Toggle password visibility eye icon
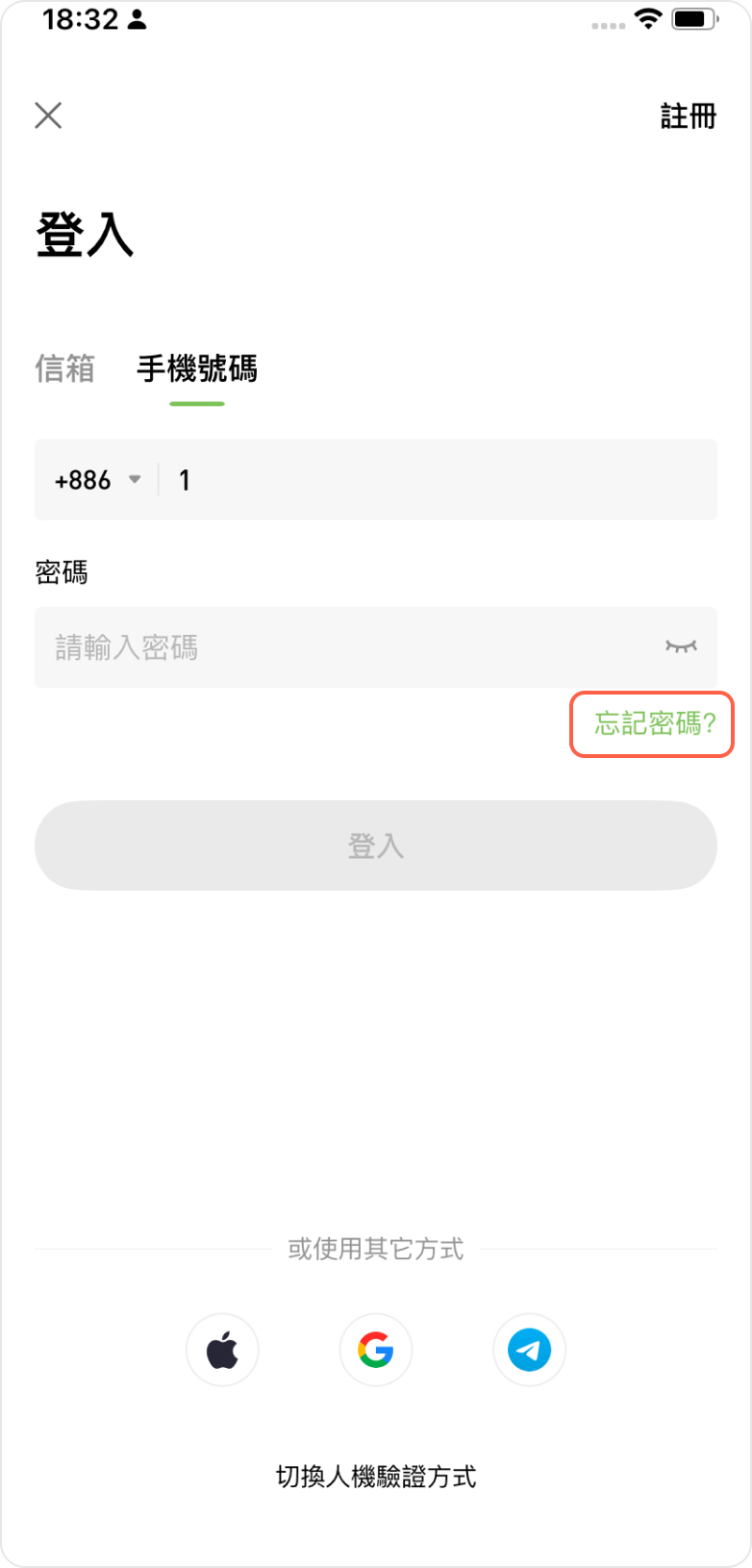Screen dimensions: 752x1568 (x=681, y=647)
